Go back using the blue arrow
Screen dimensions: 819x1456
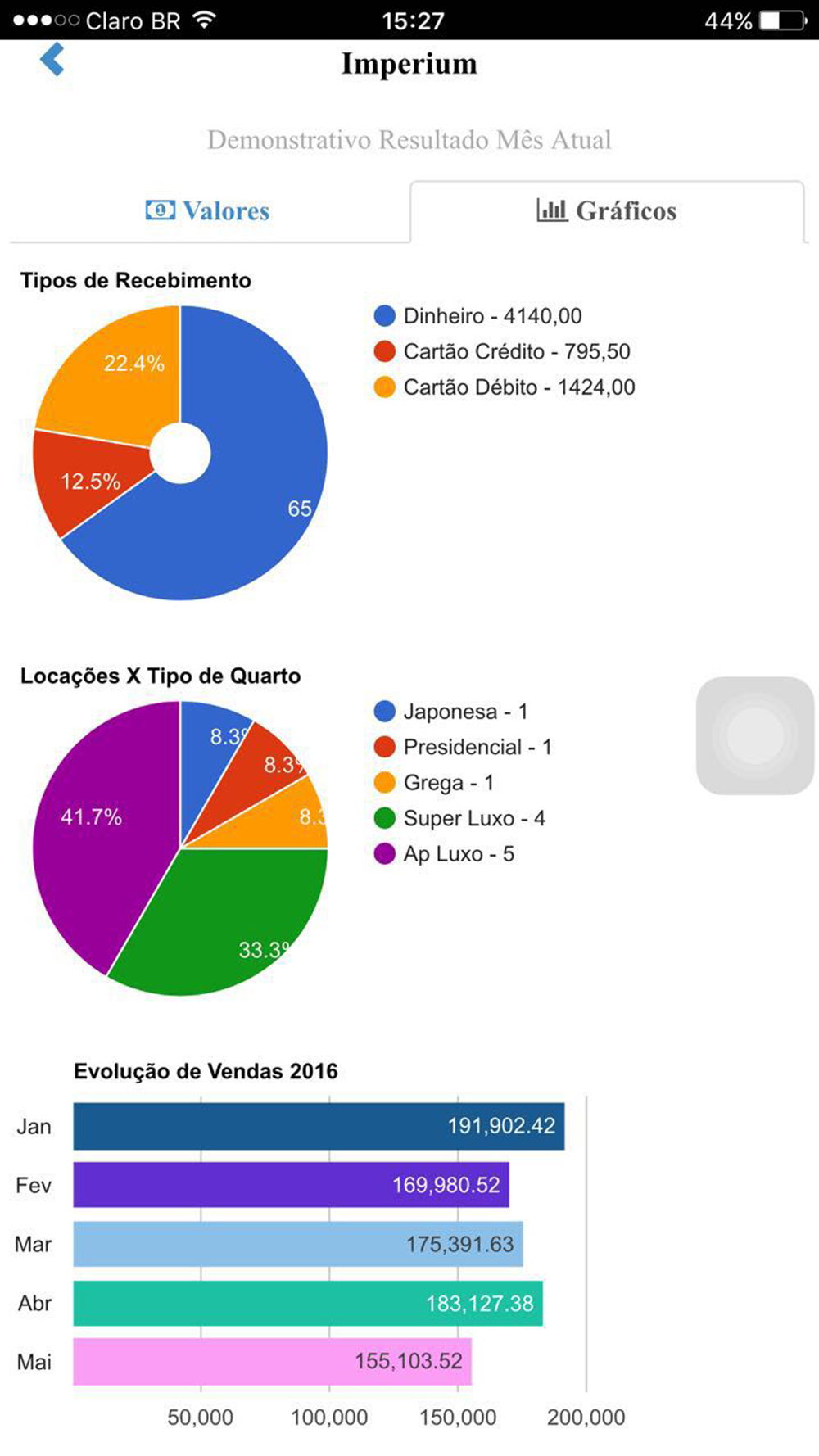pos(52,60)
